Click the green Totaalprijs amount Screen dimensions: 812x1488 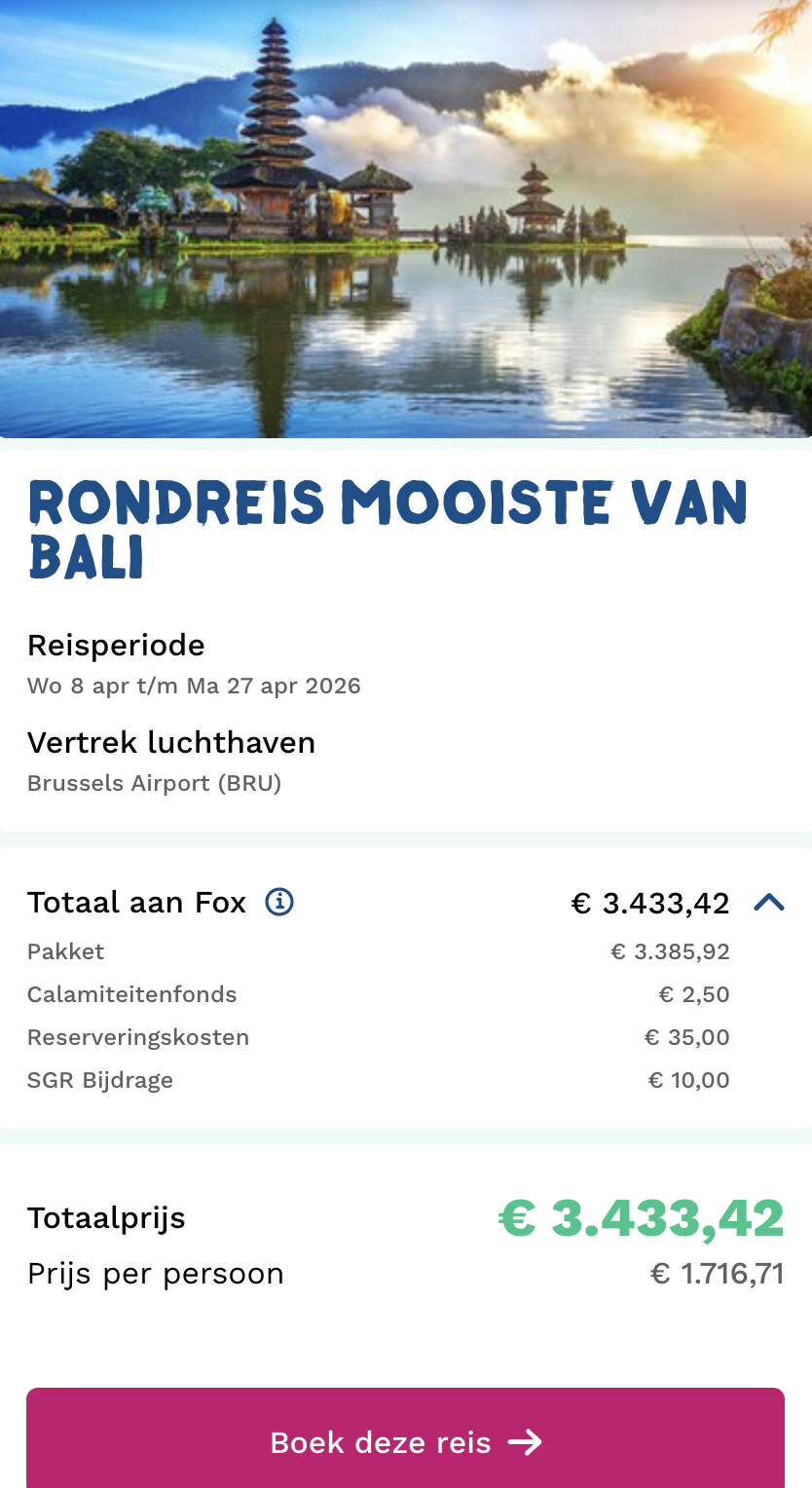tap(639, 1217)
